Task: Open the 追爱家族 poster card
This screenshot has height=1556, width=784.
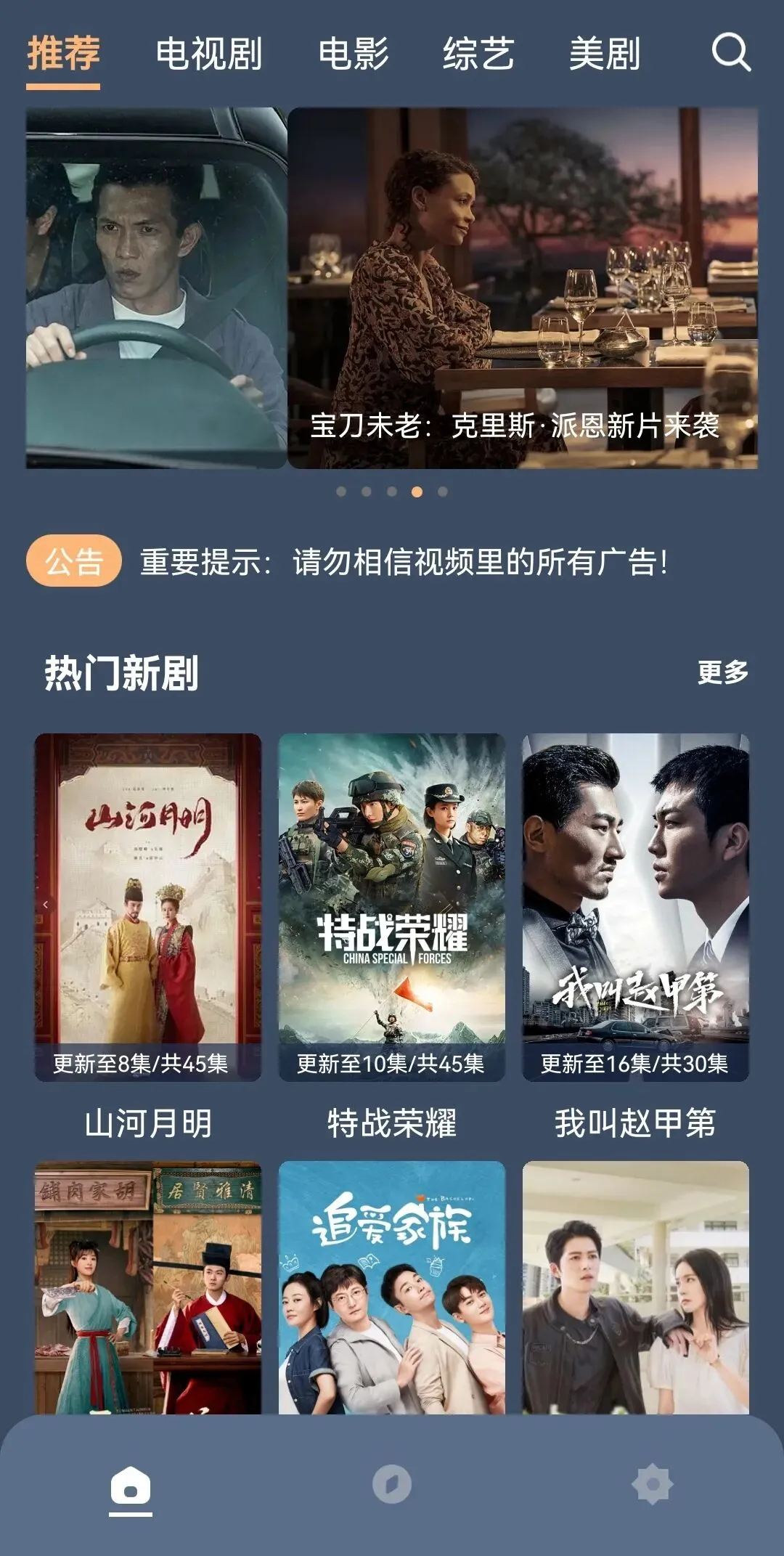Action: click(x=392, y=1287)
